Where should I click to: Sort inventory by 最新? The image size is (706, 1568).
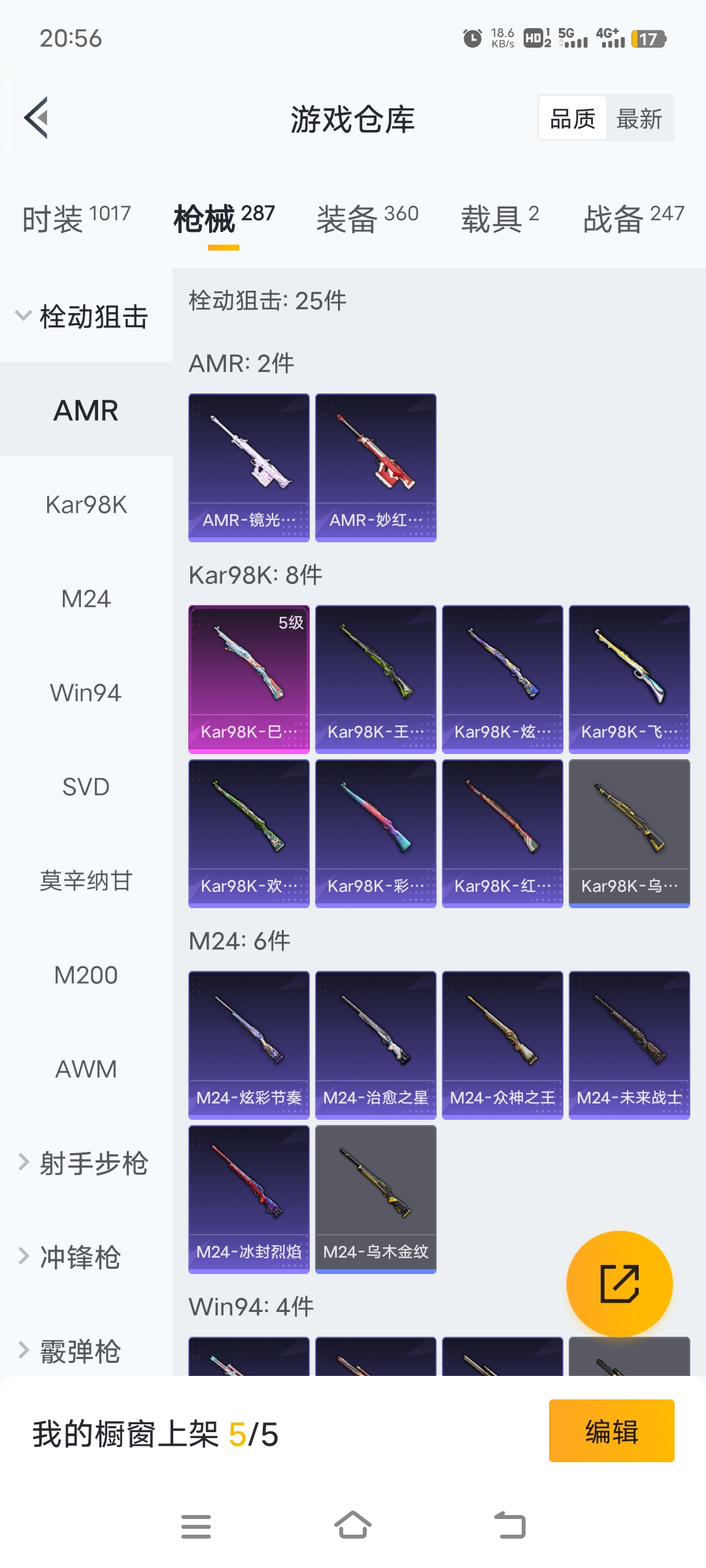[639, 119]
